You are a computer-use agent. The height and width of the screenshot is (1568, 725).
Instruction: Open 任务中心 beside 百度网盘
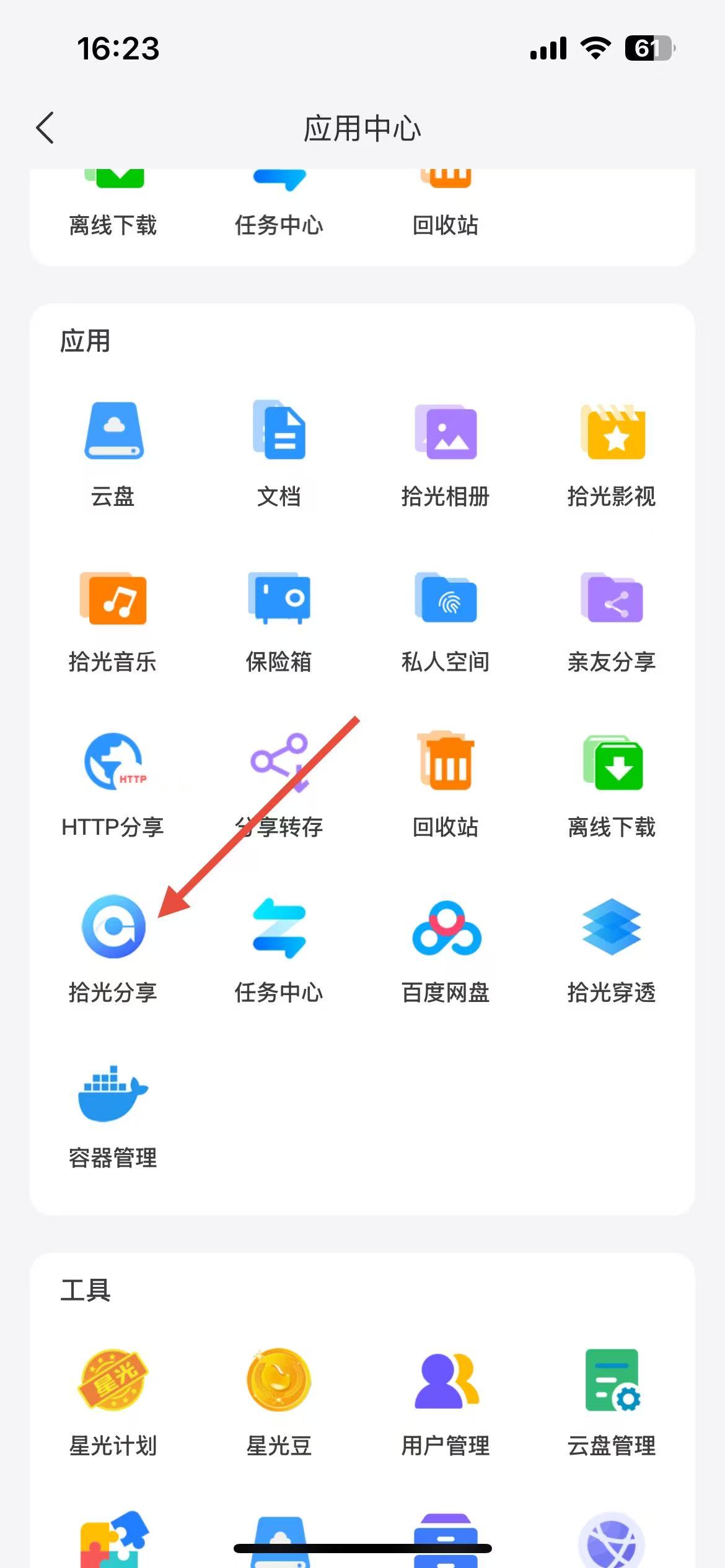tap(279, 927)
